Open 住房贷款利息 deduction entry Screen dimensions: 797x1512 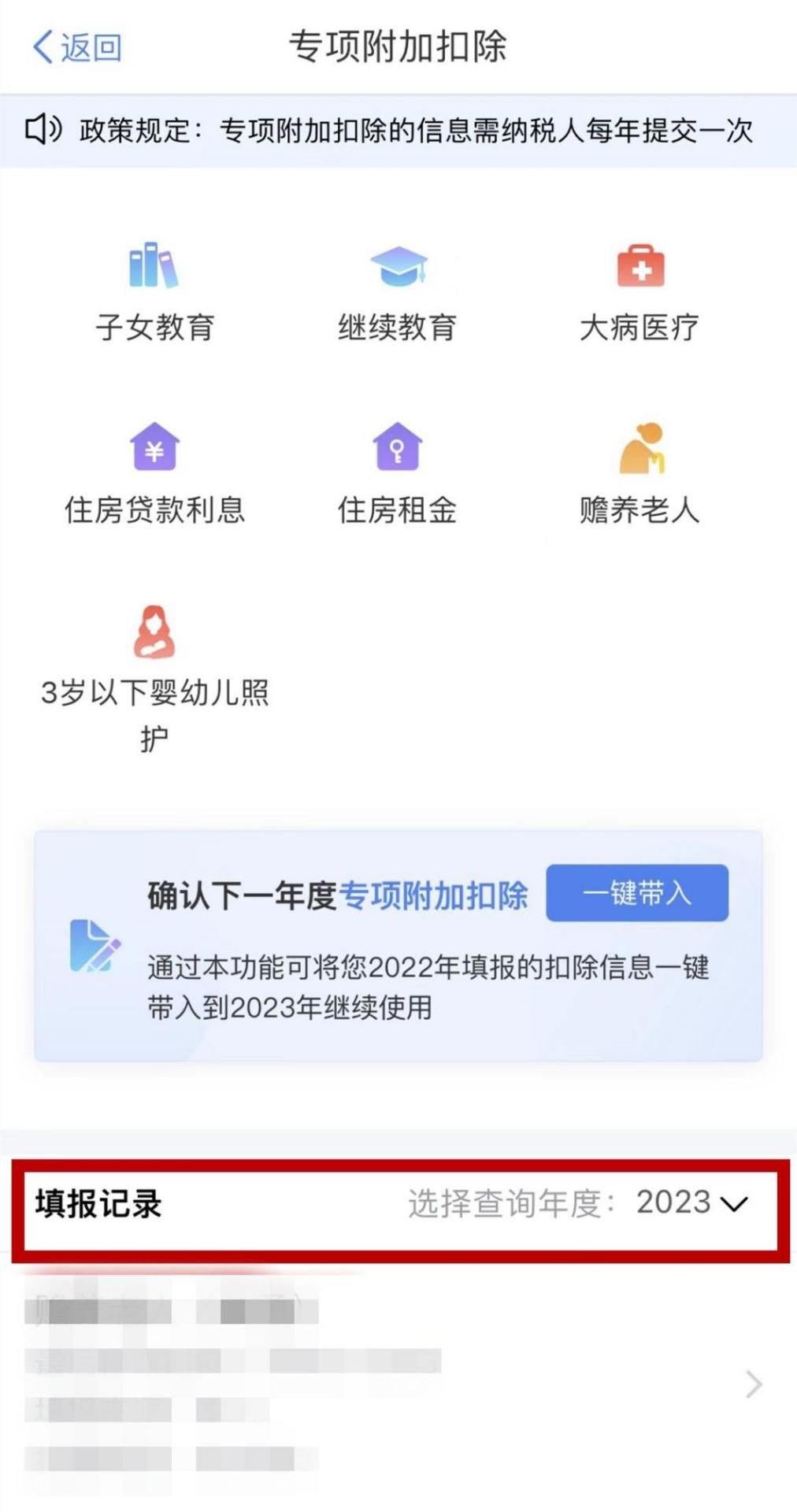click(155, 474)
